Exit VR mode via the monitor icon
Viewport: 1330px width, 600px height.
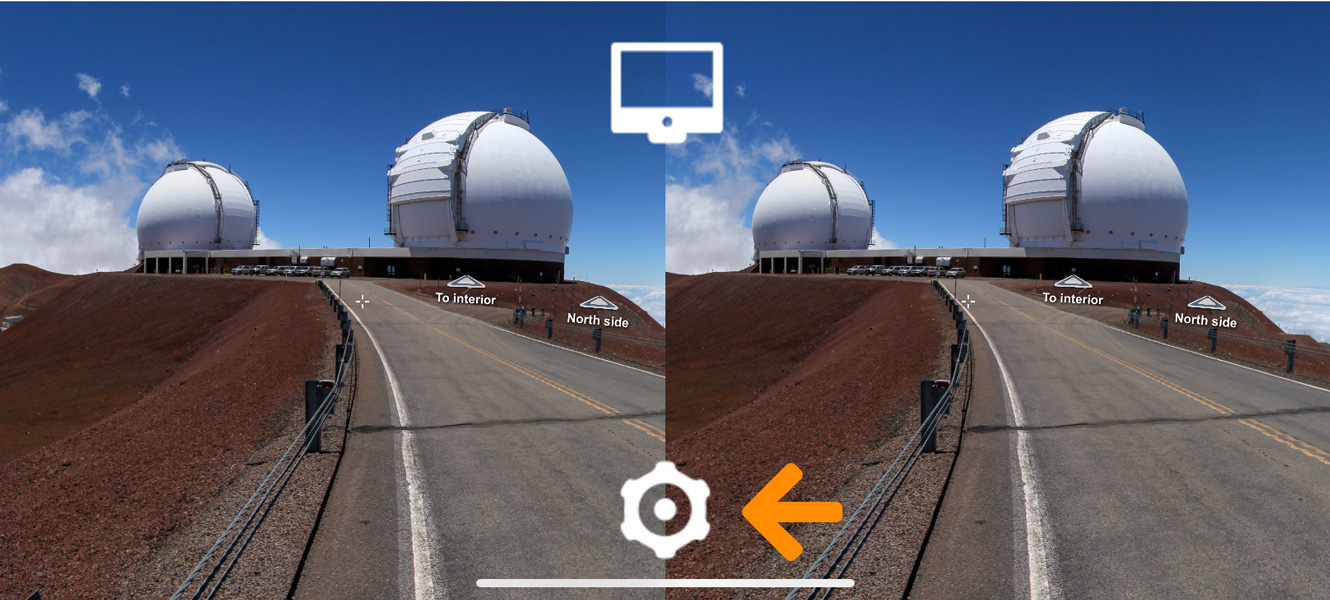click(666, 87)
